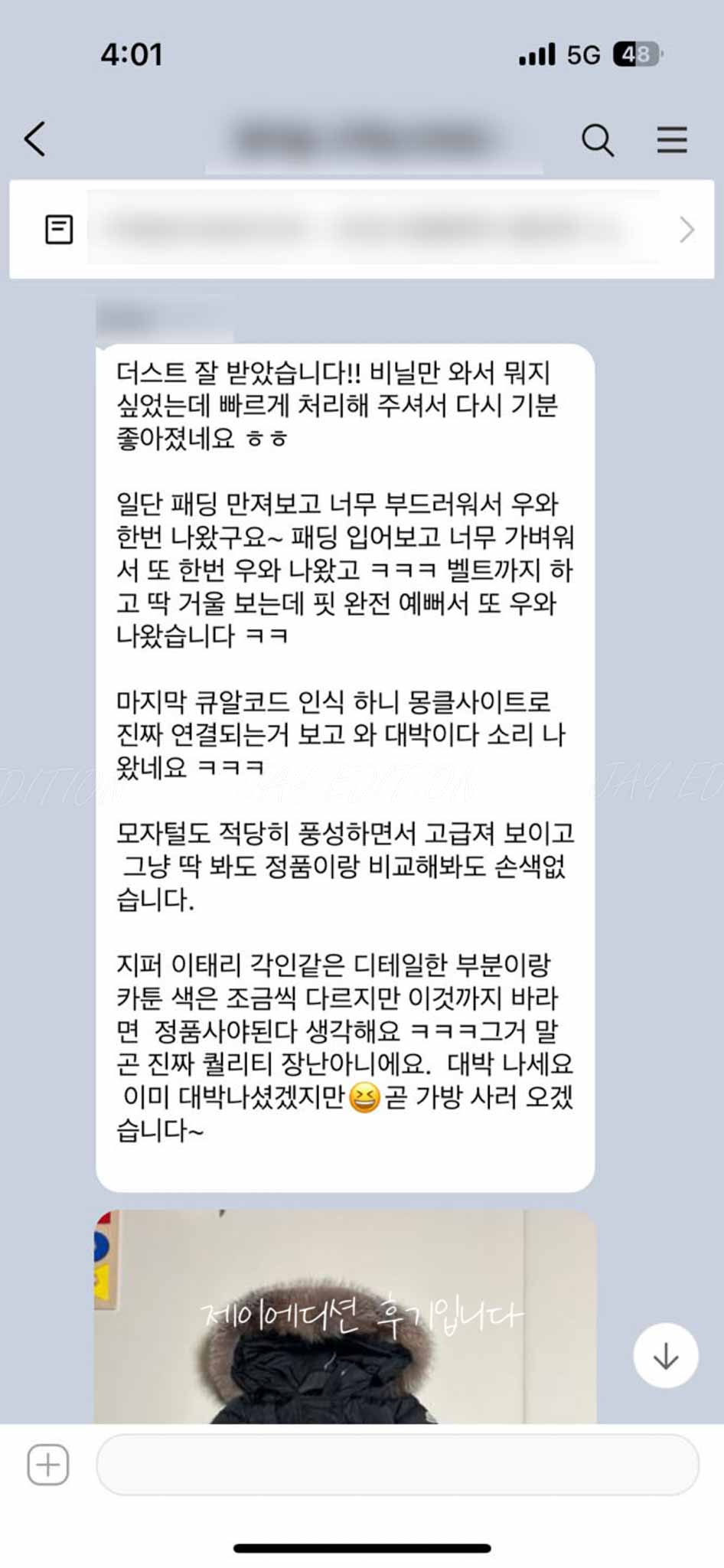The image size is (724, 1568).
Task: Open the padded jacket photo message
Action: click(344, 1325)
